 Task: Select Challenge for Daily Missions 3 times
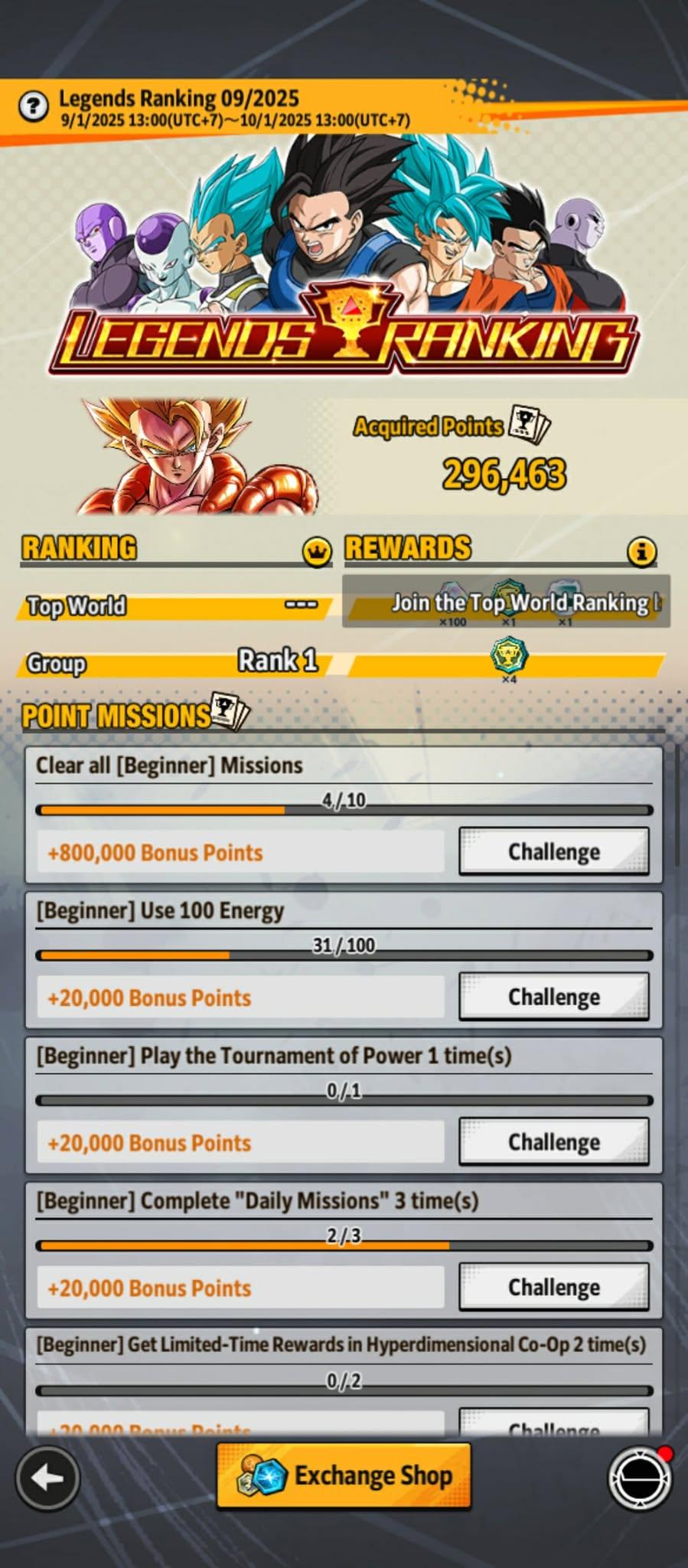point(553,1287)
